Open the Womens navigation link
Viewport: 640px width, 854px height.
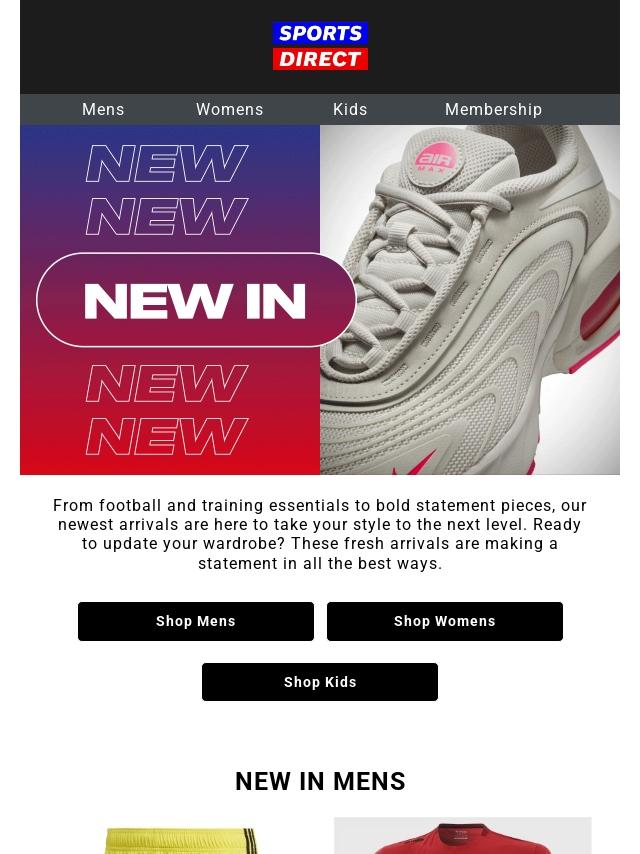(x=229, y=110)
